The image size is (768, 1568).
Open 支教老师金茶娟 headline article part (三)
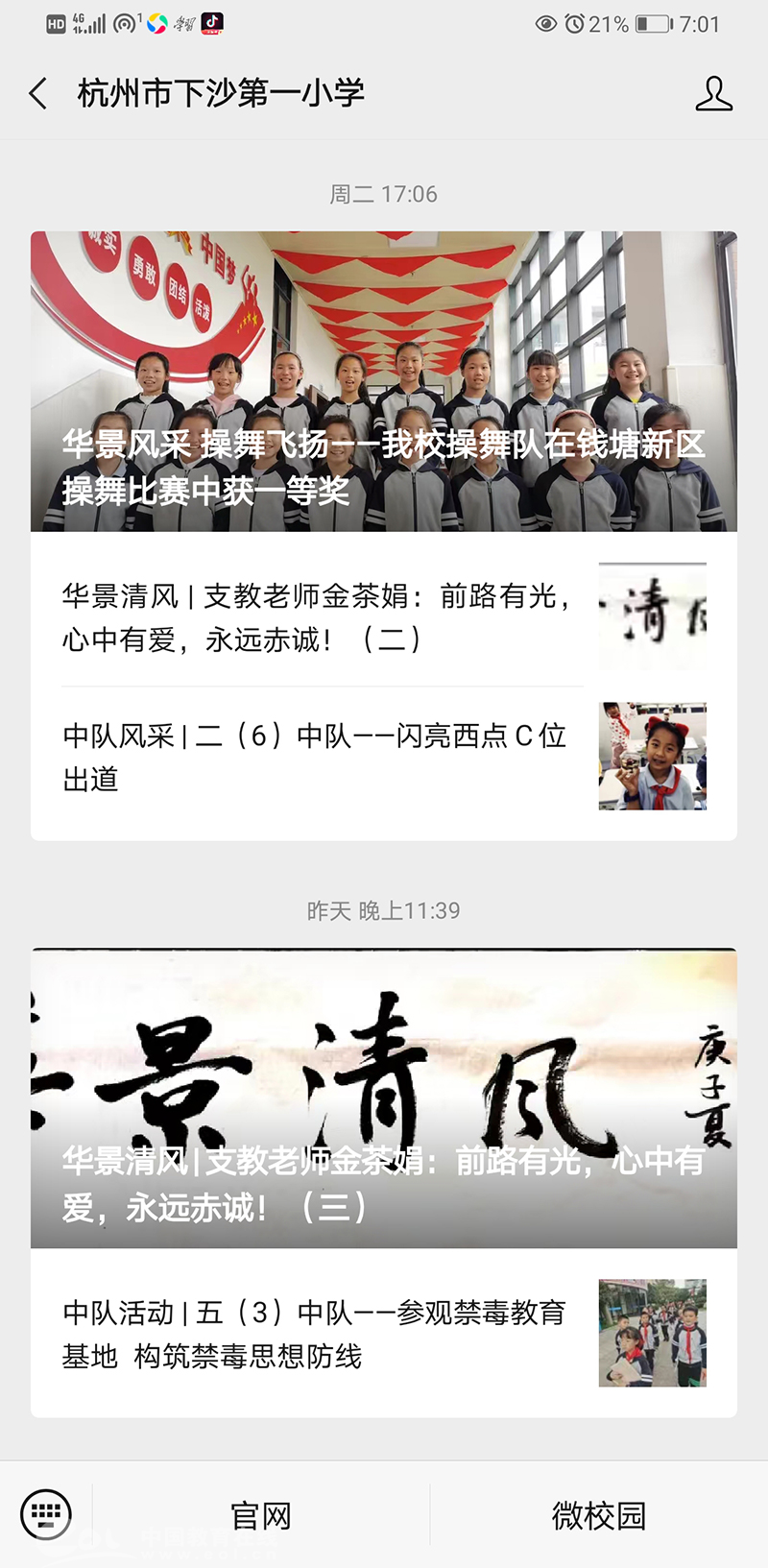(384, 1098)
